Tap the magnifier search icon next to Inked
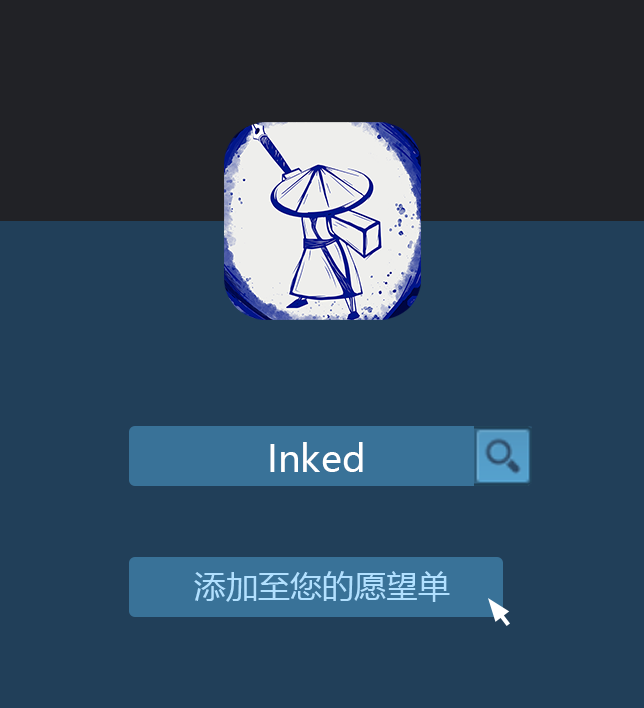The height and width of the screenshot is (708, 644). point(502,456)
